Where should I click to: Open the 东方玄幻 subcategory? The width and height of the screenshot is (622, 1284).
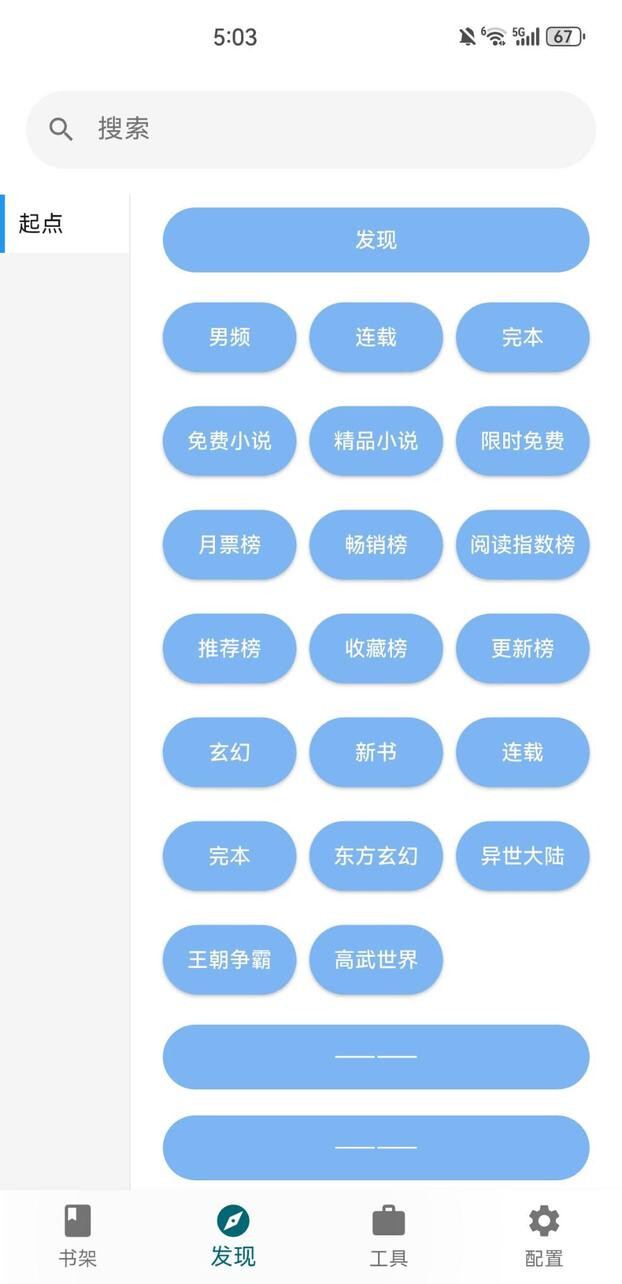point(376,856)
